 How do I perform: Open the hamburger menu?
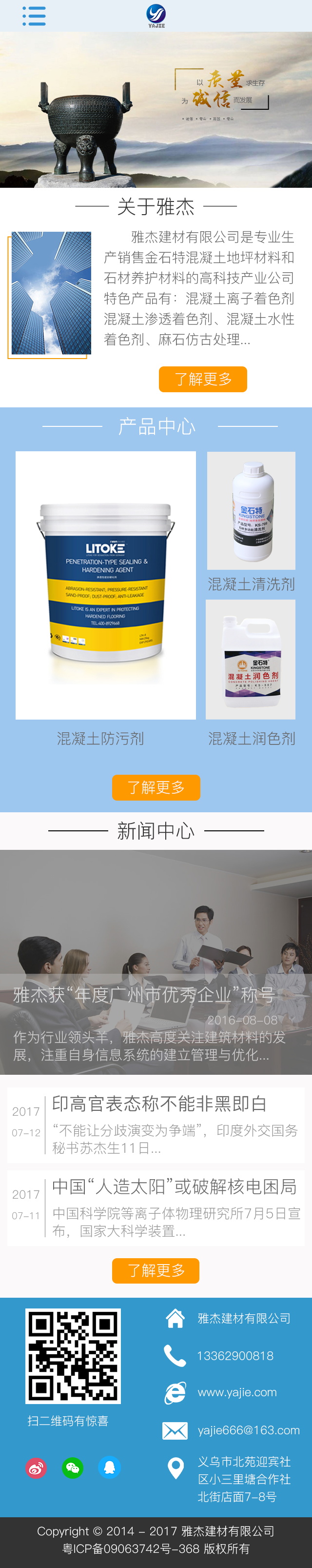34,16
